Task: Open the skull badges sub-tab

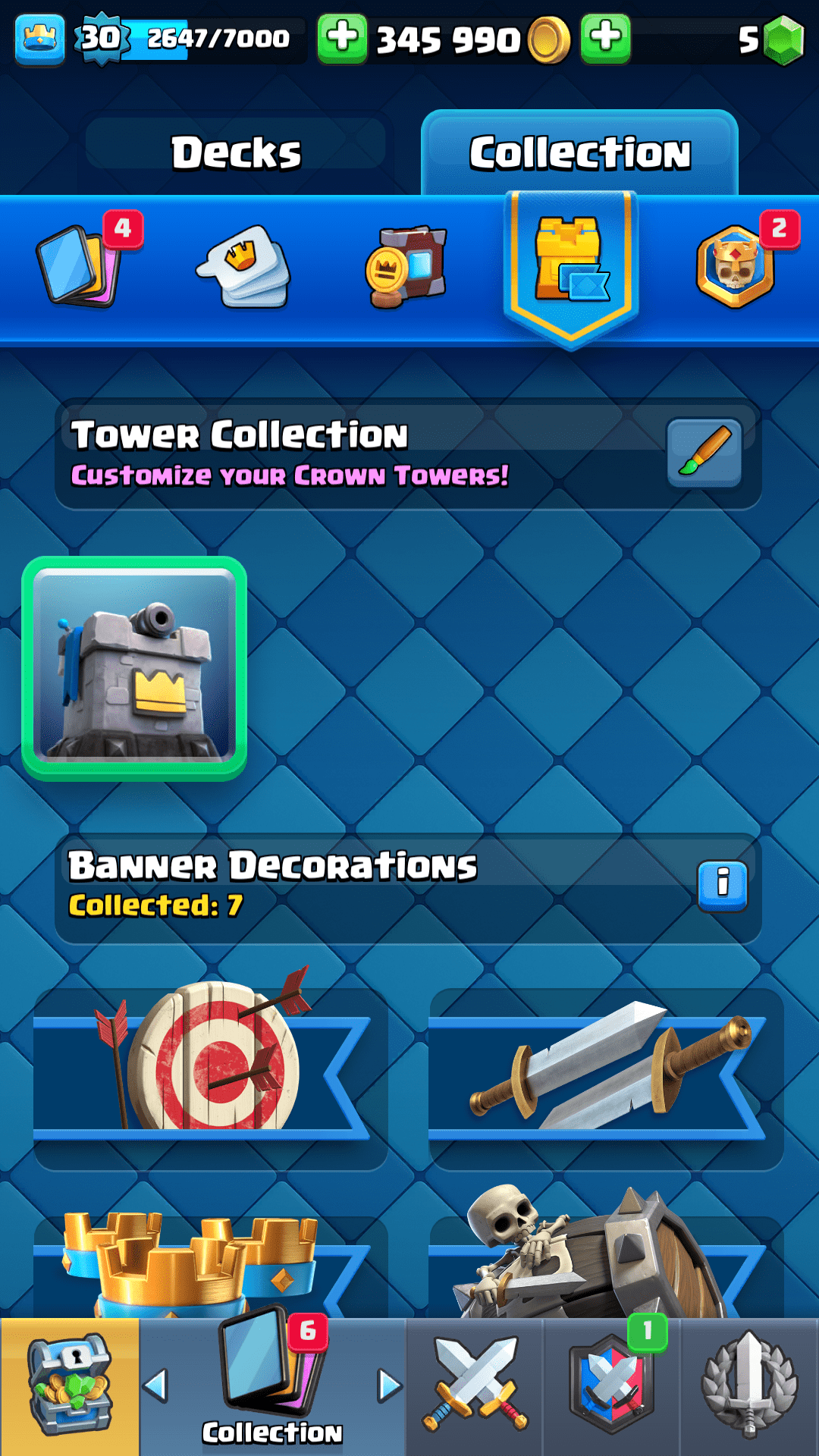Action: pos(734,267)
